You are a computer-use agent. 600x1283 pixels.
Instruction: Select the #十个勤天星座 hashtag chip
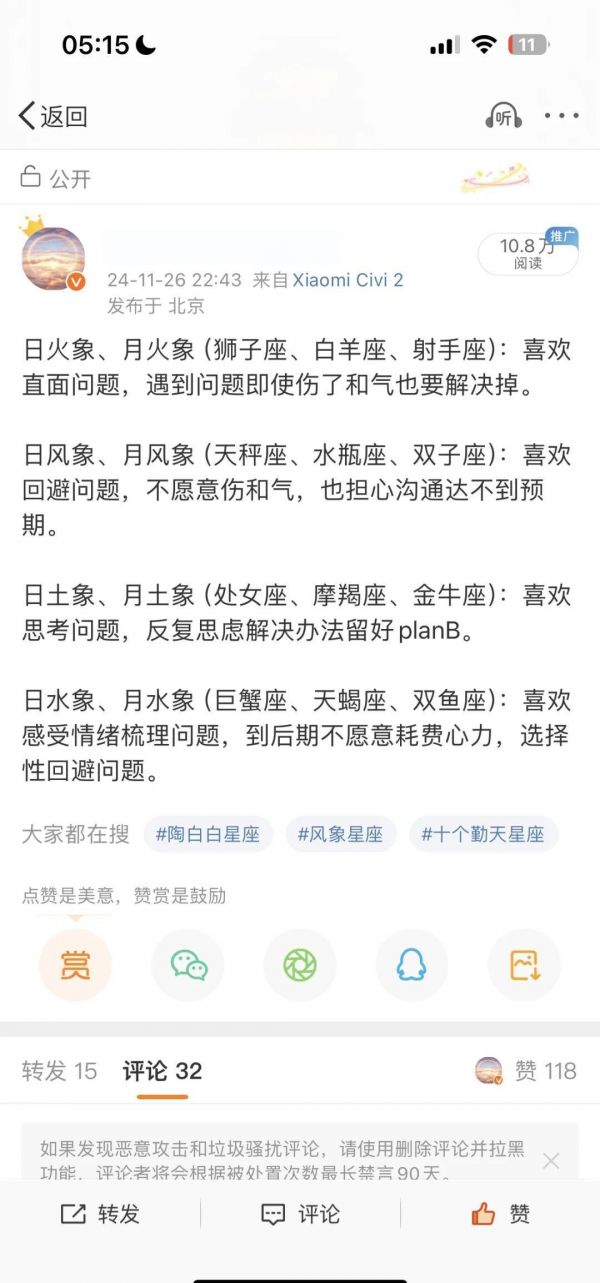483,834
